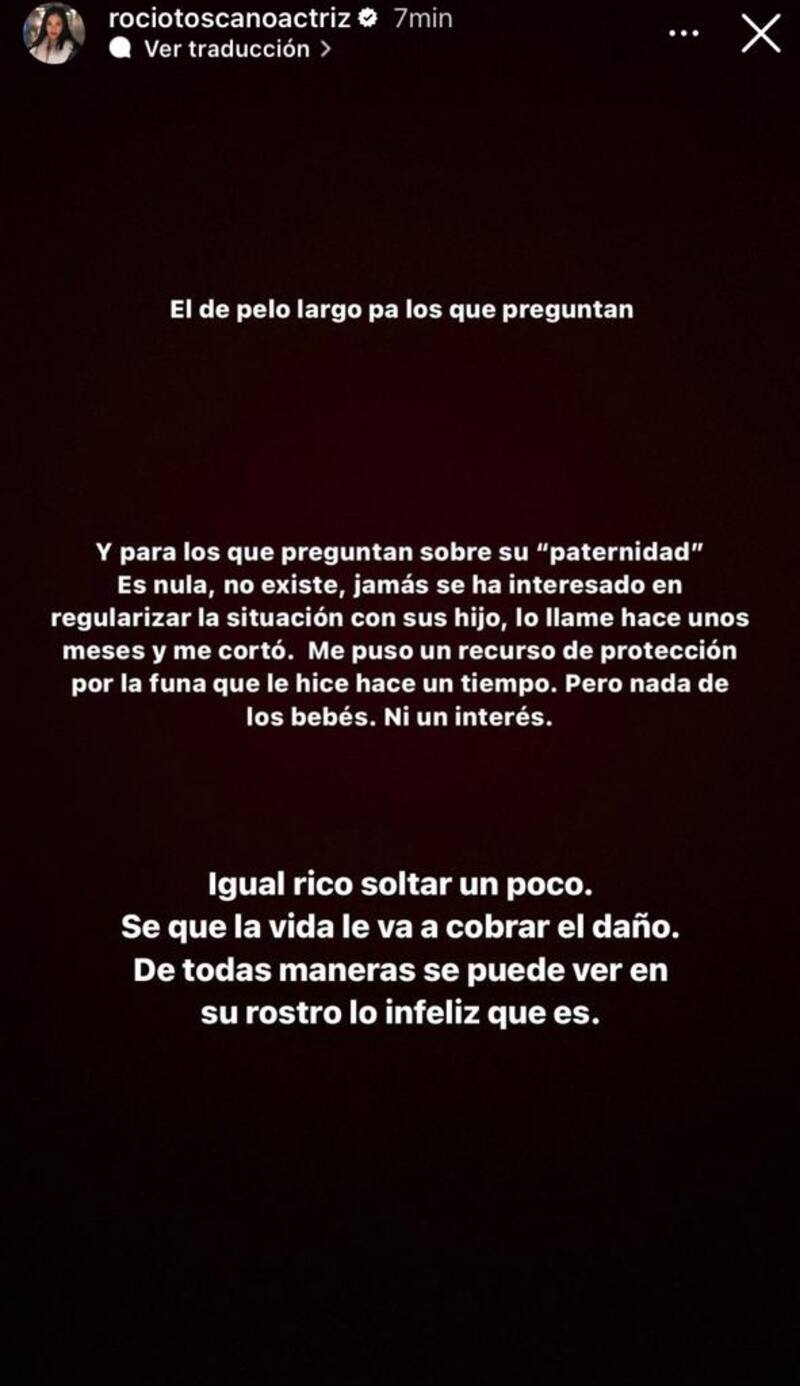
Task: Open rociotoscanoactriz profile picture
Action: 54,33
